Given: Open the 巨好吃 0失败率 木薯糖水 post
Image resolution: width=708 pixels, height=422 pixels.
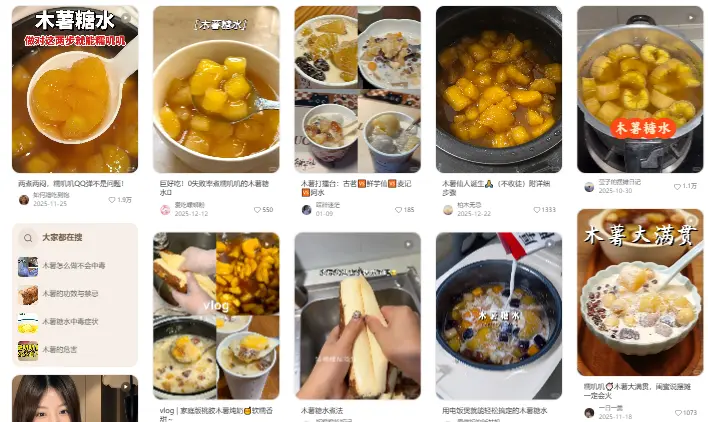Looking at the screenshot, I should click(x=216, y=90).
